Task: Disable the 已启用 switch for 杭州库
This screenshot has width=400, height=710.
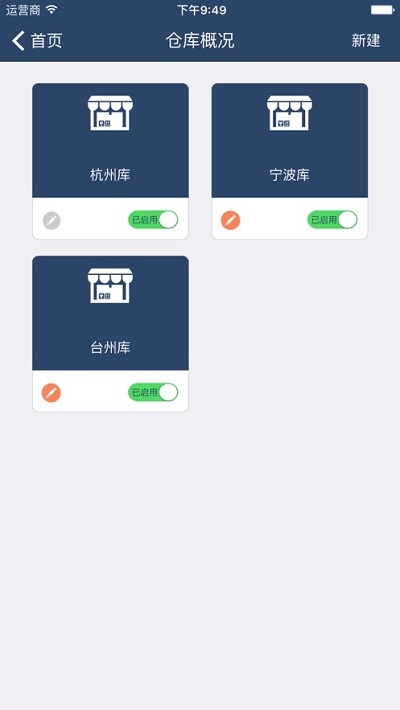Action: click(x=153, y=220)
